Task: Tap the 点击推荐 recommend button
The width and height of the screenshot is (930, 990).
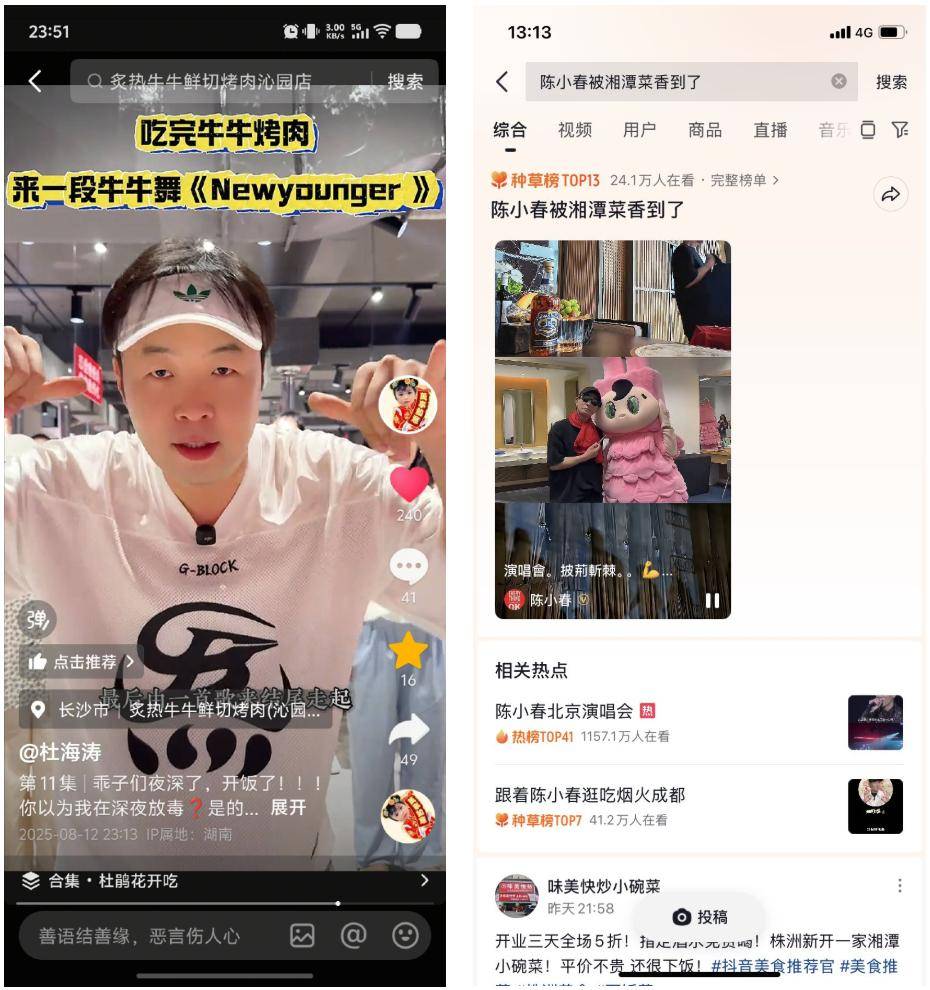Action: (x=82, y=662)
